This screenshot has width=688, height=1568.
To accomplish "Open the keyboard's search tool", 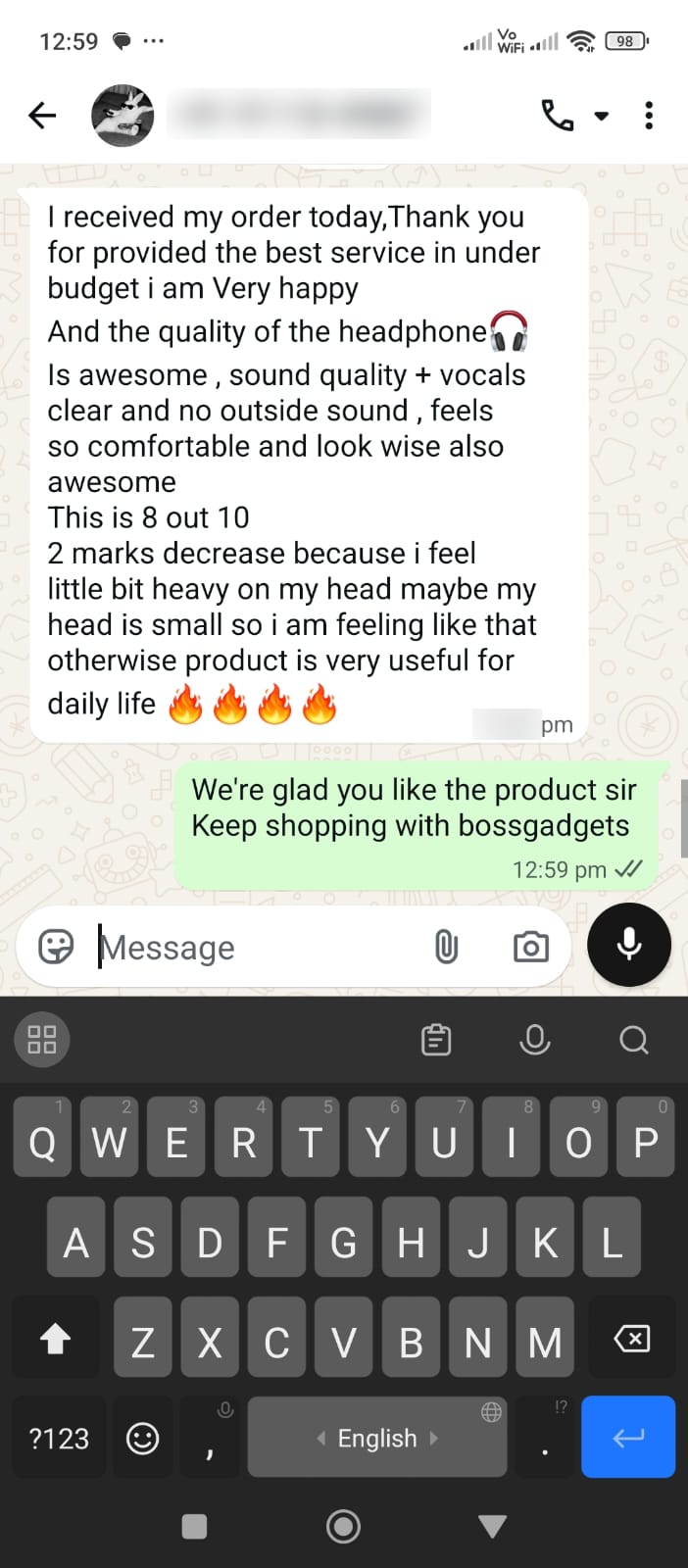I will click(634, 1039).
